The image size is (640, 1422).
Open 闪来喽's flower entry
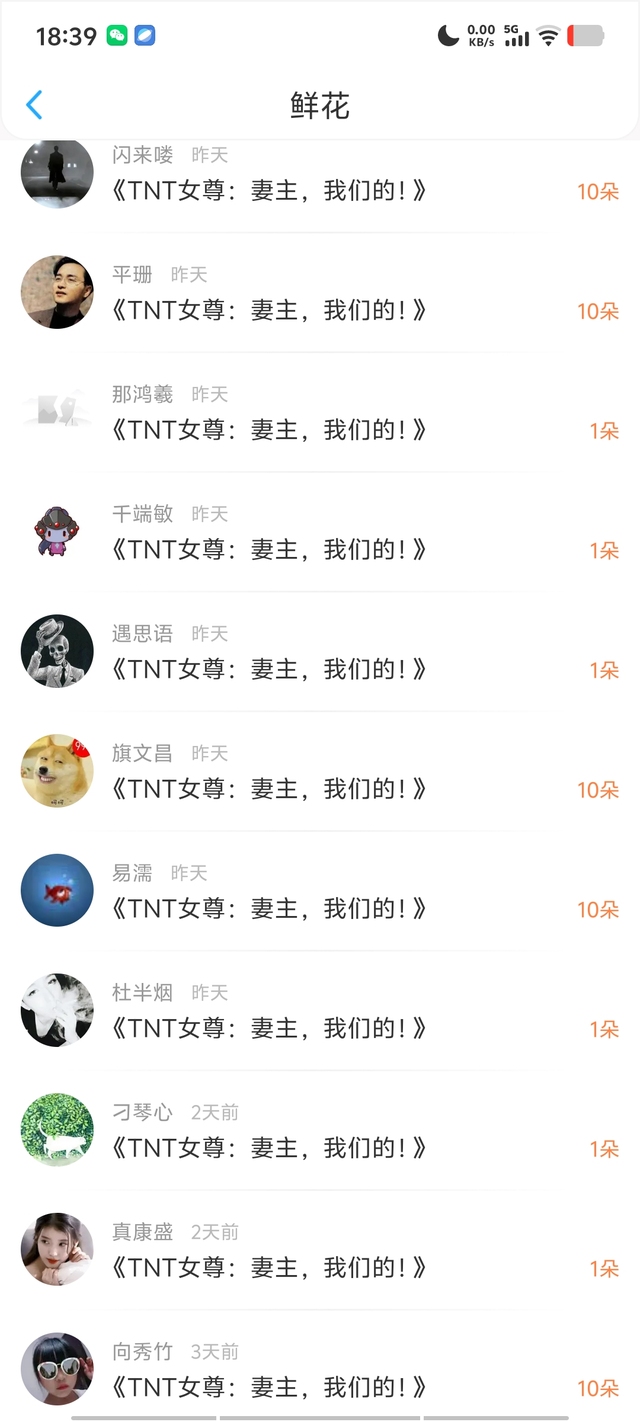click(x=320, y=176)
